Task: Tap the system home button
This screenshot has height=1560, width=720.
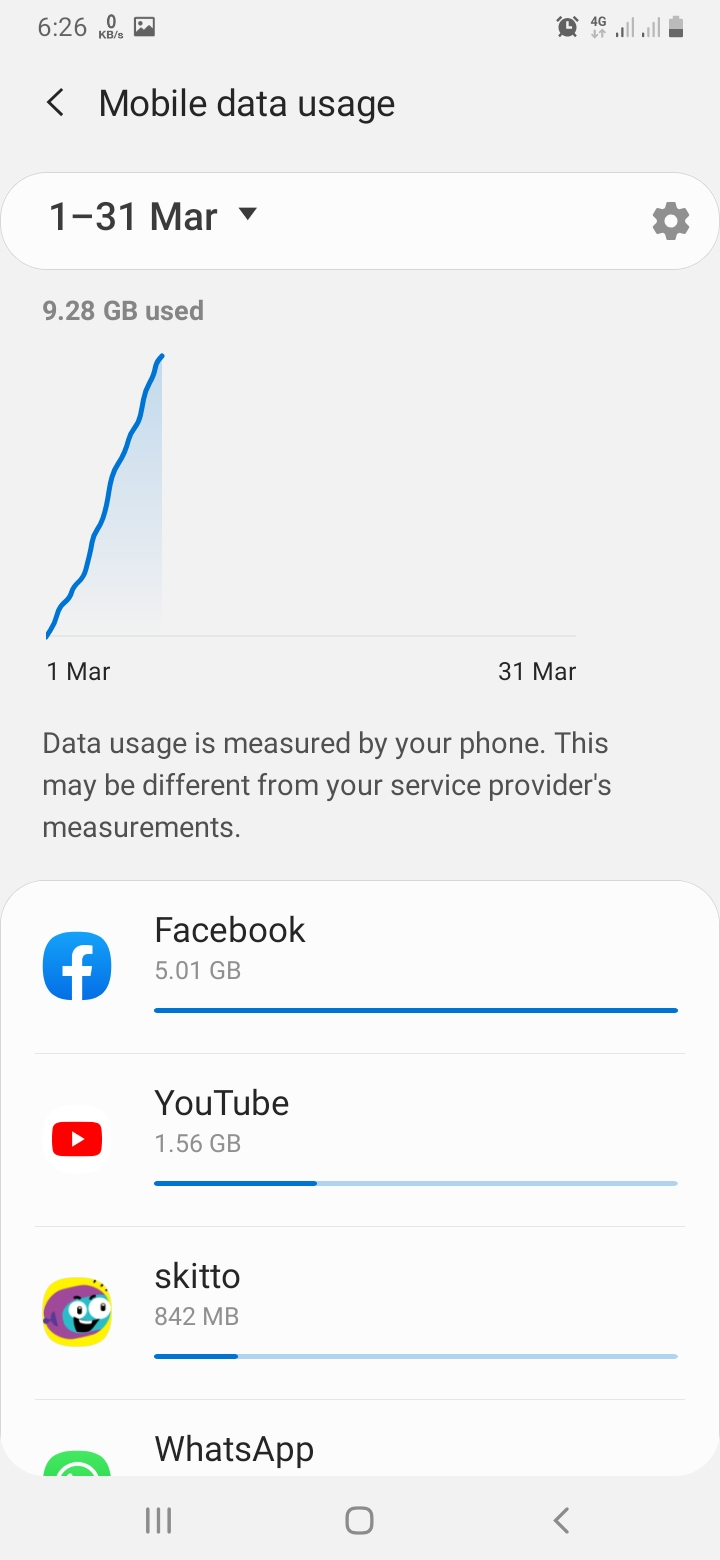Action: (359, 1521)
